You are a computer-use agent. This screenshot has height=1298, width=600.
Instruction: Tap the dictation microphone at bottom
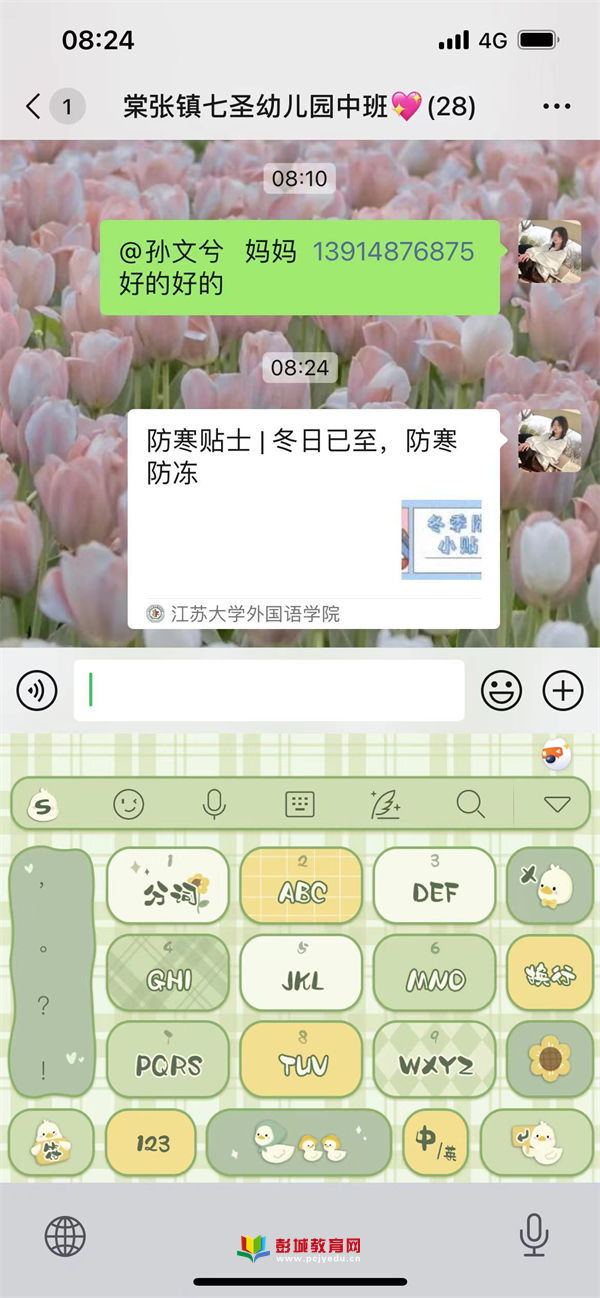point(534,1236)
